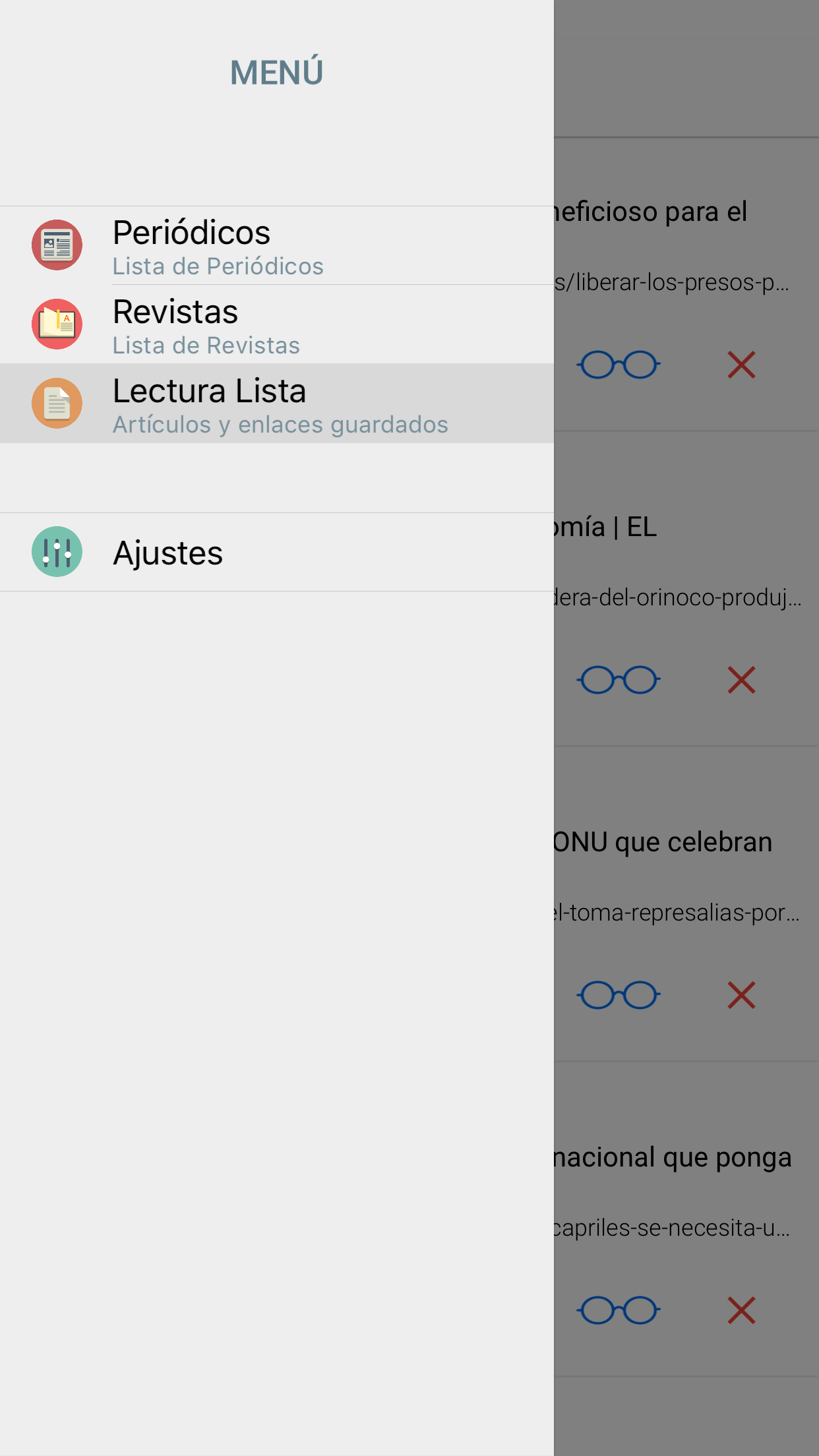The image size is (819, 1456).
Task: Click the glasses icon on the first saved article
Action: (x=619, y=365)
